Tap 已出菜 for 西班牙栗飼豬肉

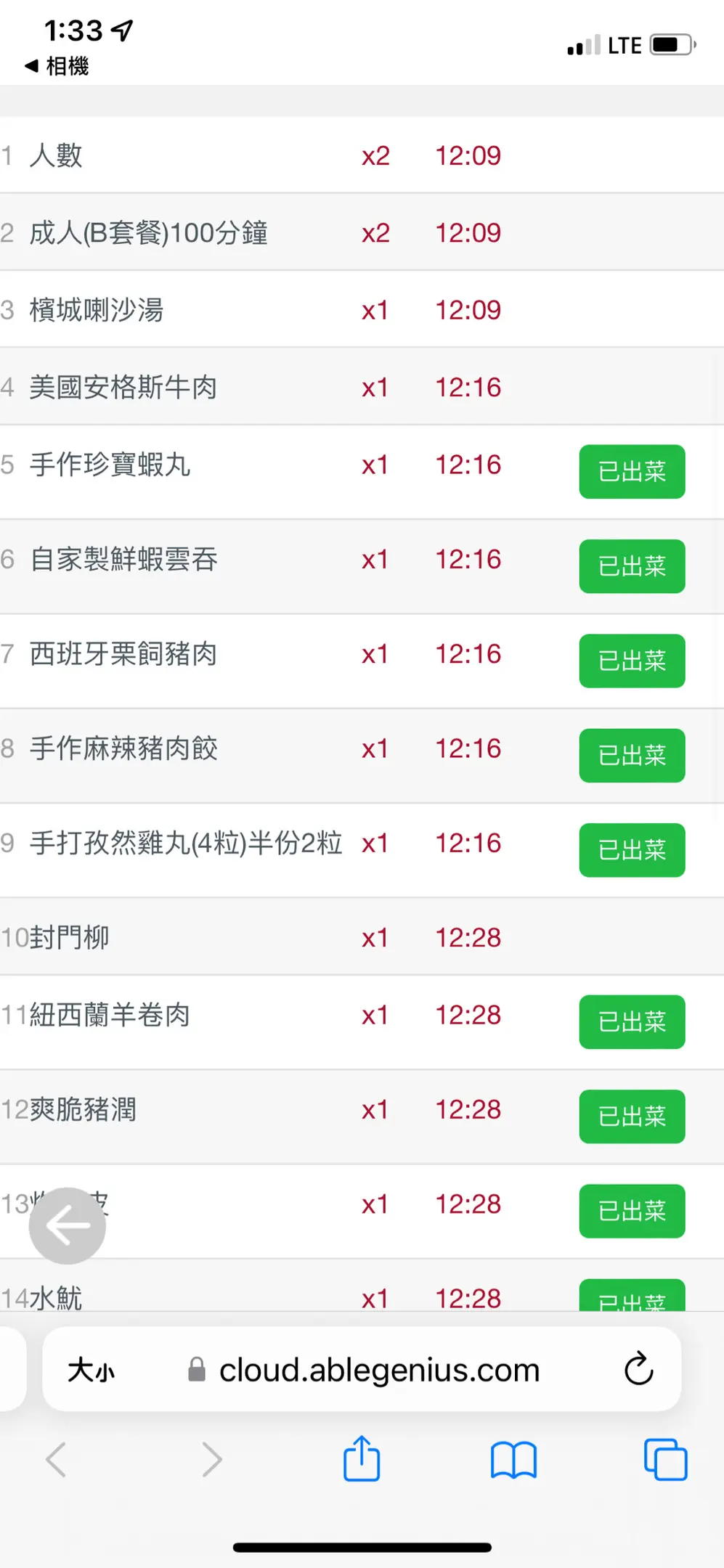632,661
